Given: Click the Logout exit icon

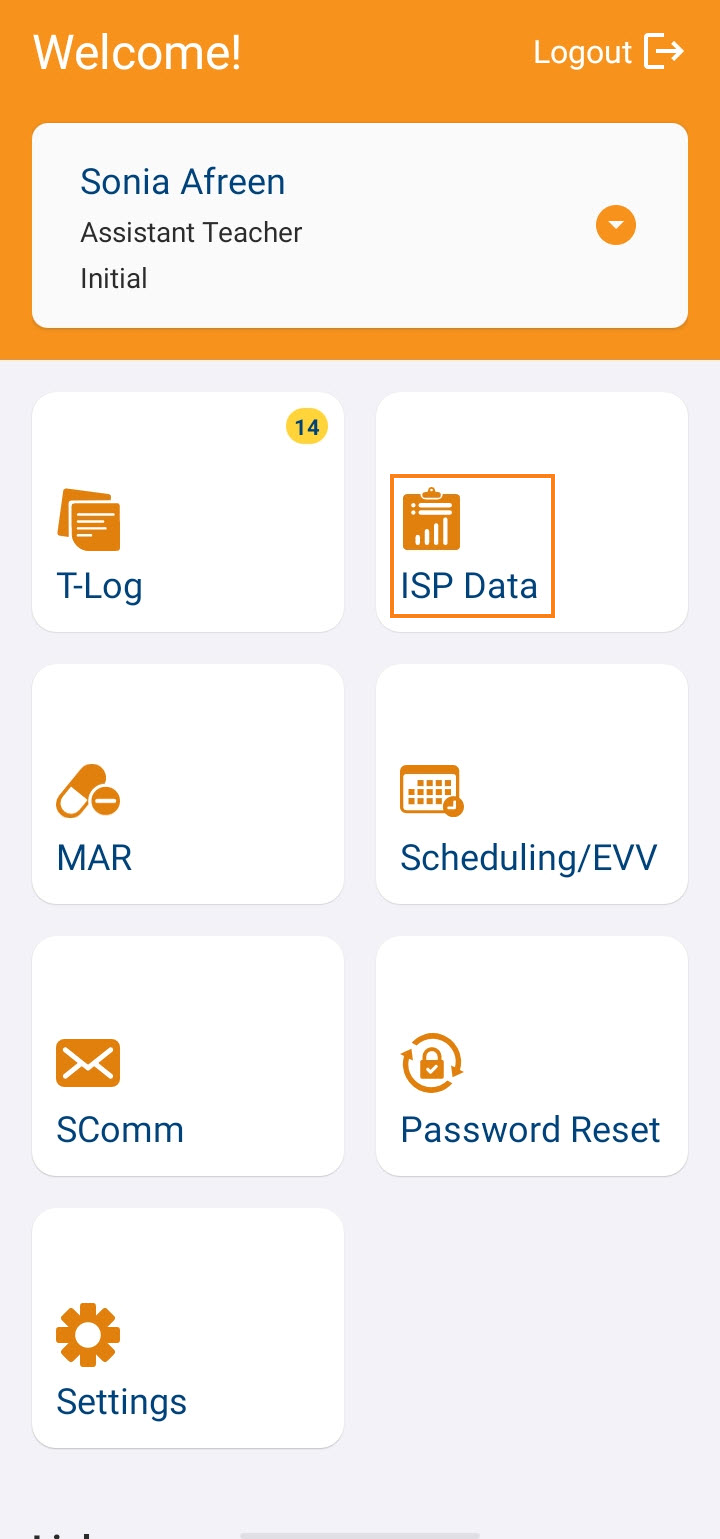Looking at the screenshot, I should pyautogui.click(x=665, y=51).
